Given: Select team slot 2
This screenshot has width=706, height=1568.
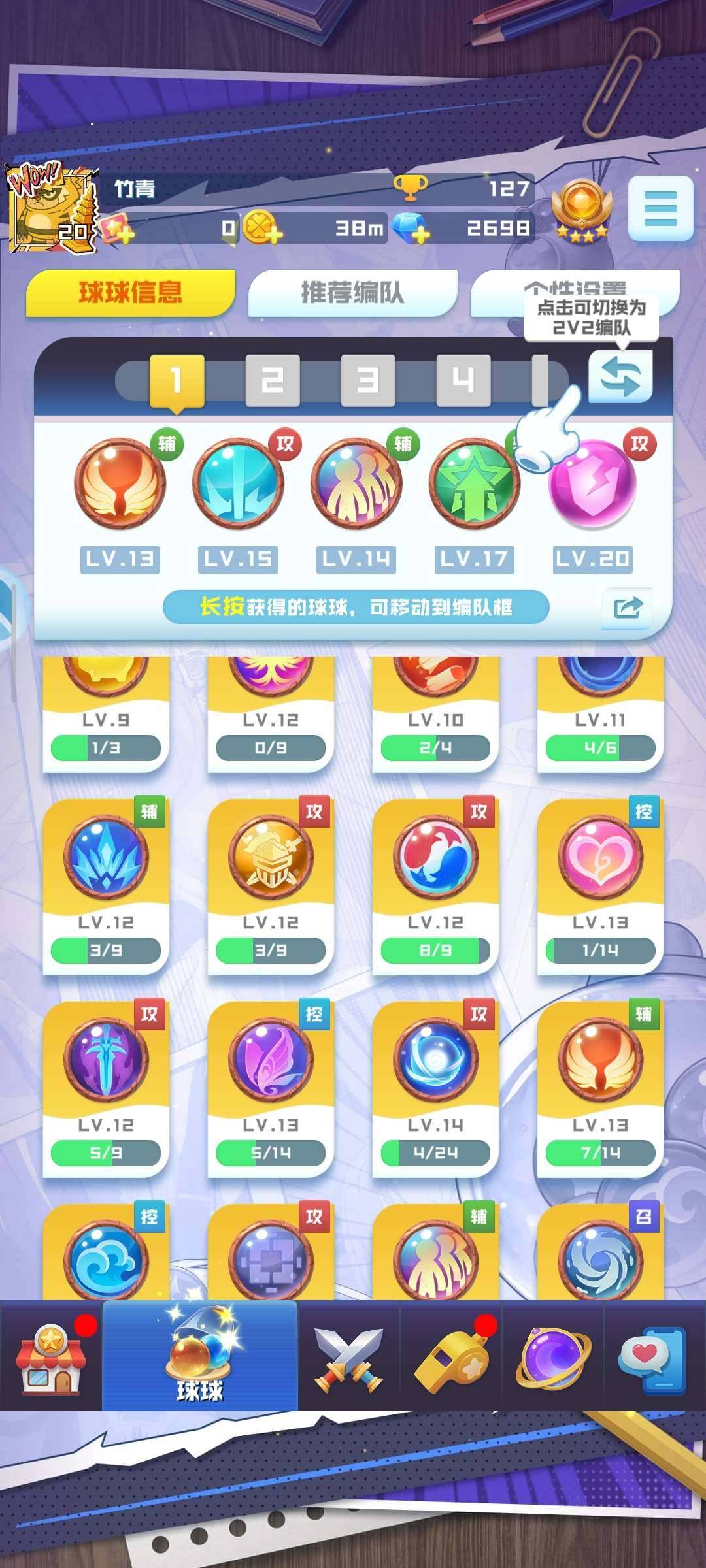Looking at the screenshot, I should 272,380.
